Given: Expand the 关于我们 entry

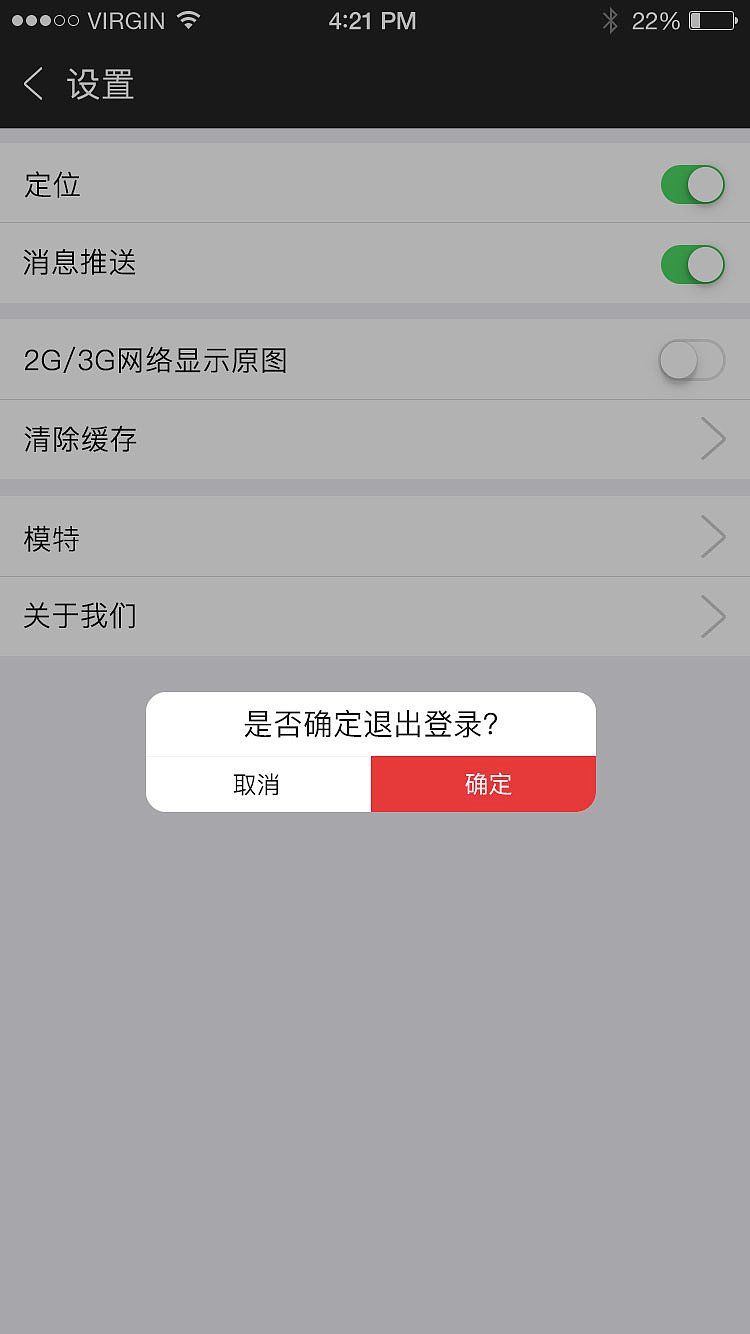Looking at the screenshot, I should 375,616.
